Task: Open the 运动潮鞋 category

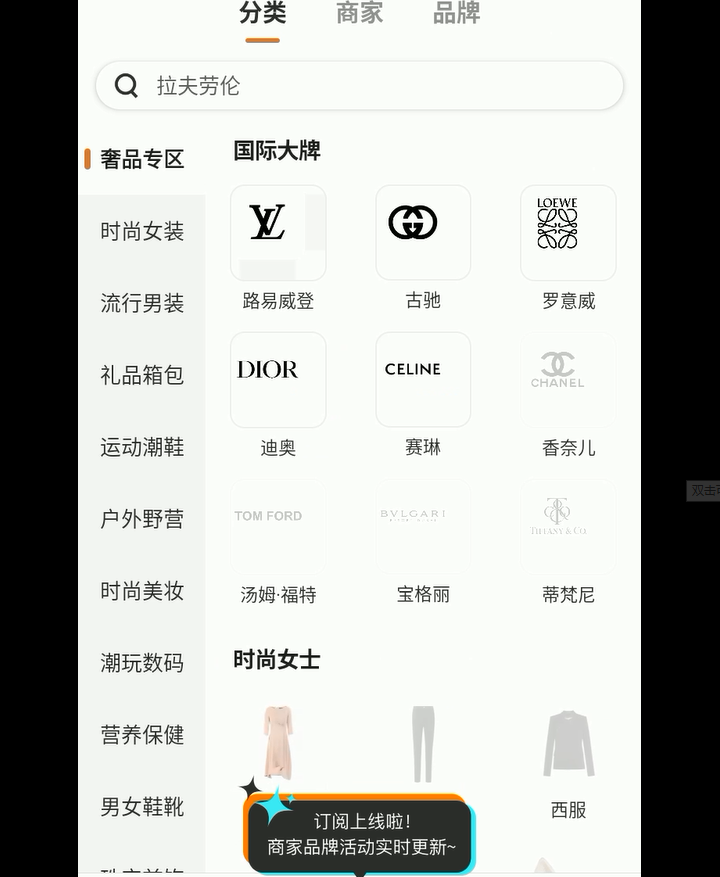Action: point(141,448)
